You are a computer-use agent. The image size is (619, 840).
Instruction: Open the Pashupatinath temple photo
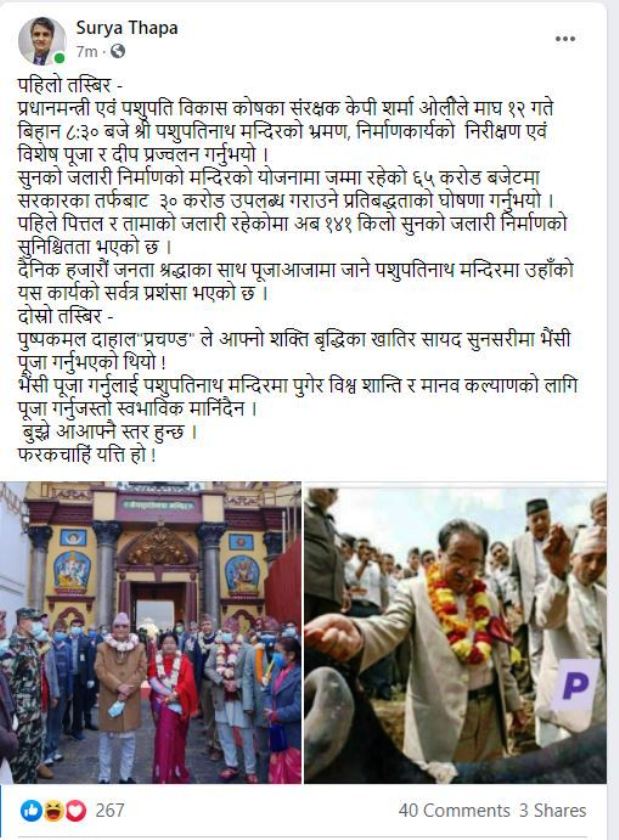151,633
